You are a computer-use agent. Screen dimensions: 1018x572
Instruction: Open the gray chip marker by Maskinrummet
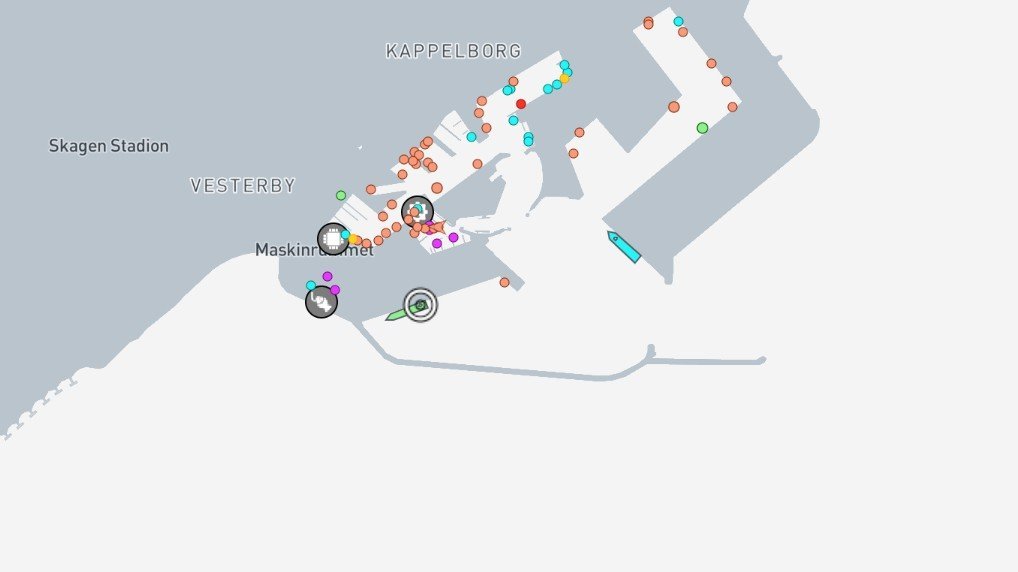pyautogui.click(x=333, y=239)
